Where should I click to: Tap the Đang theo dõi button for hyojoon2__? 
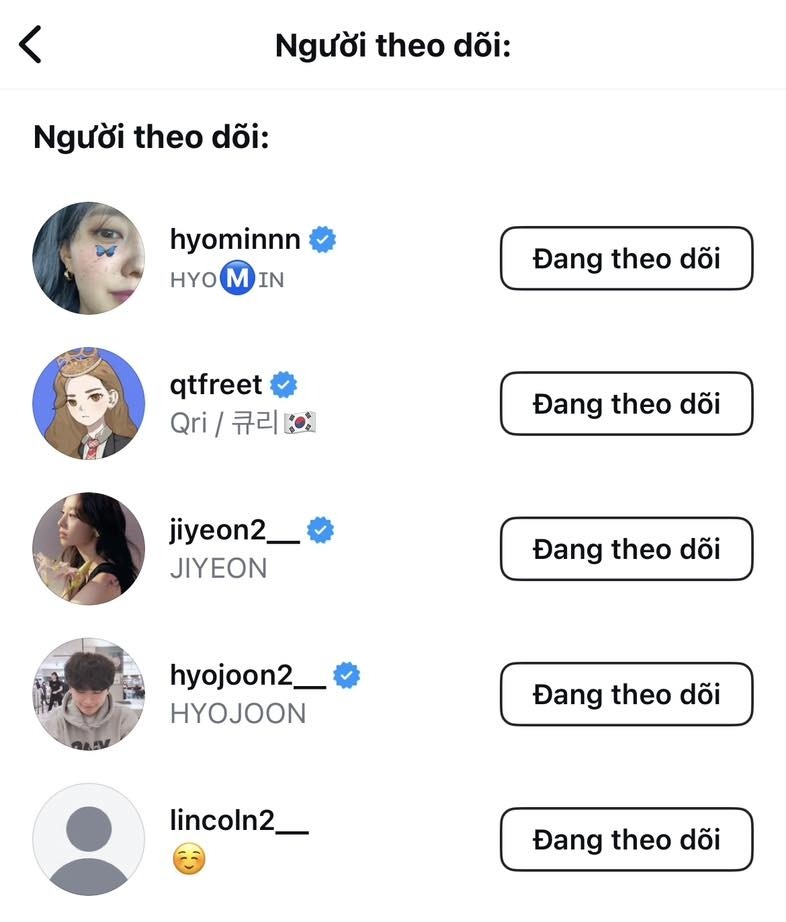pos(626,694)
